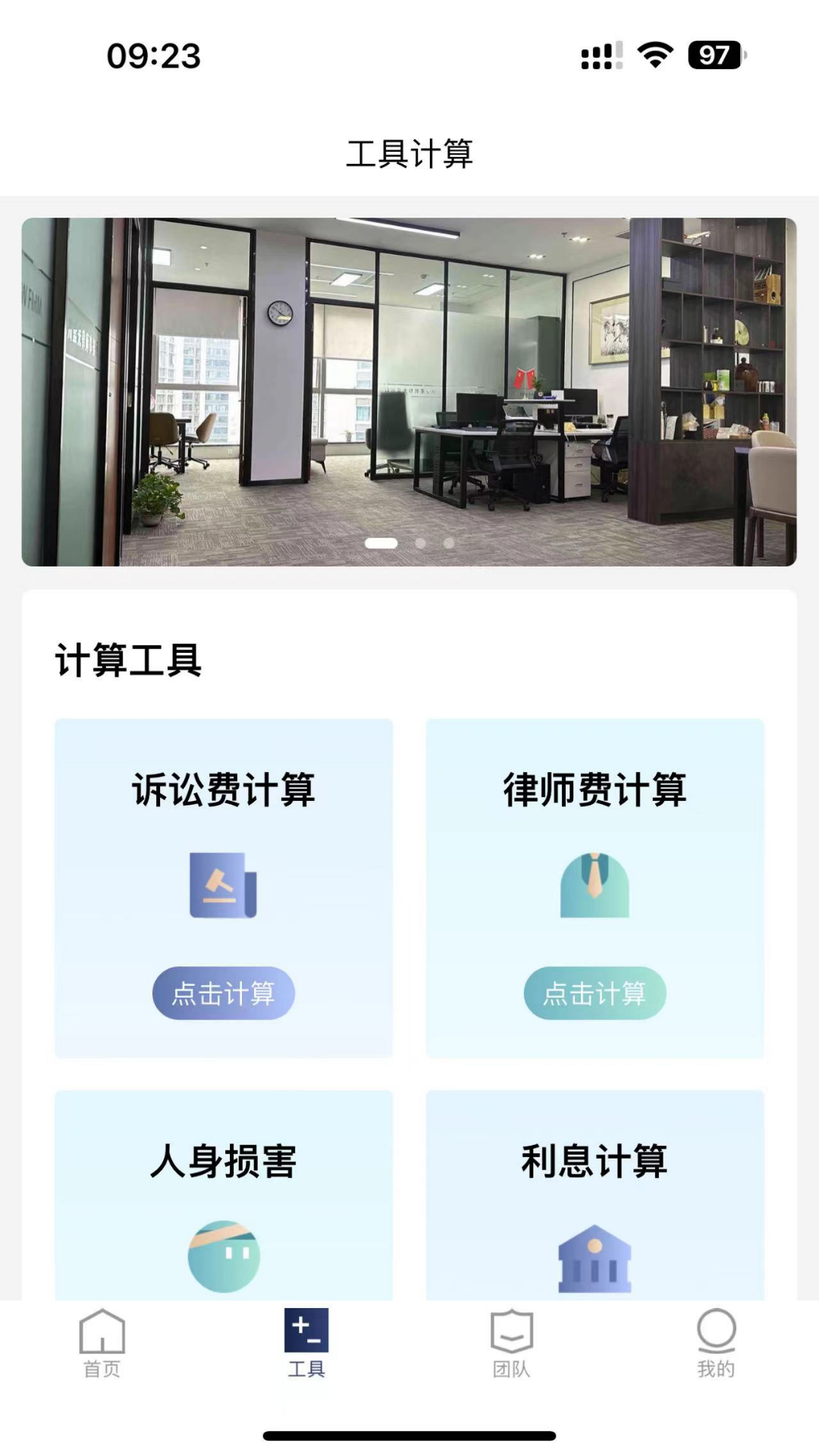Switch to the 首页 tab

point(102,1344)
